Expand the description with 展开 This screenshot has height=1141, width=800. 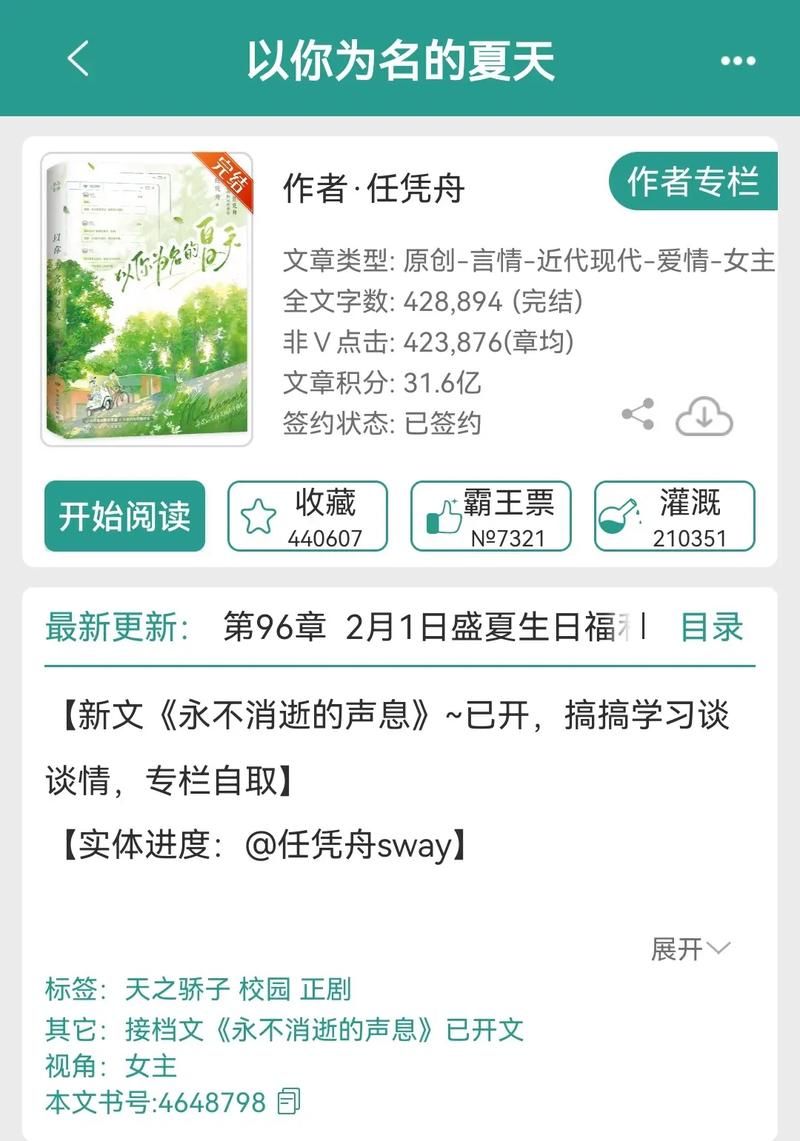click(x=690, y=948)
